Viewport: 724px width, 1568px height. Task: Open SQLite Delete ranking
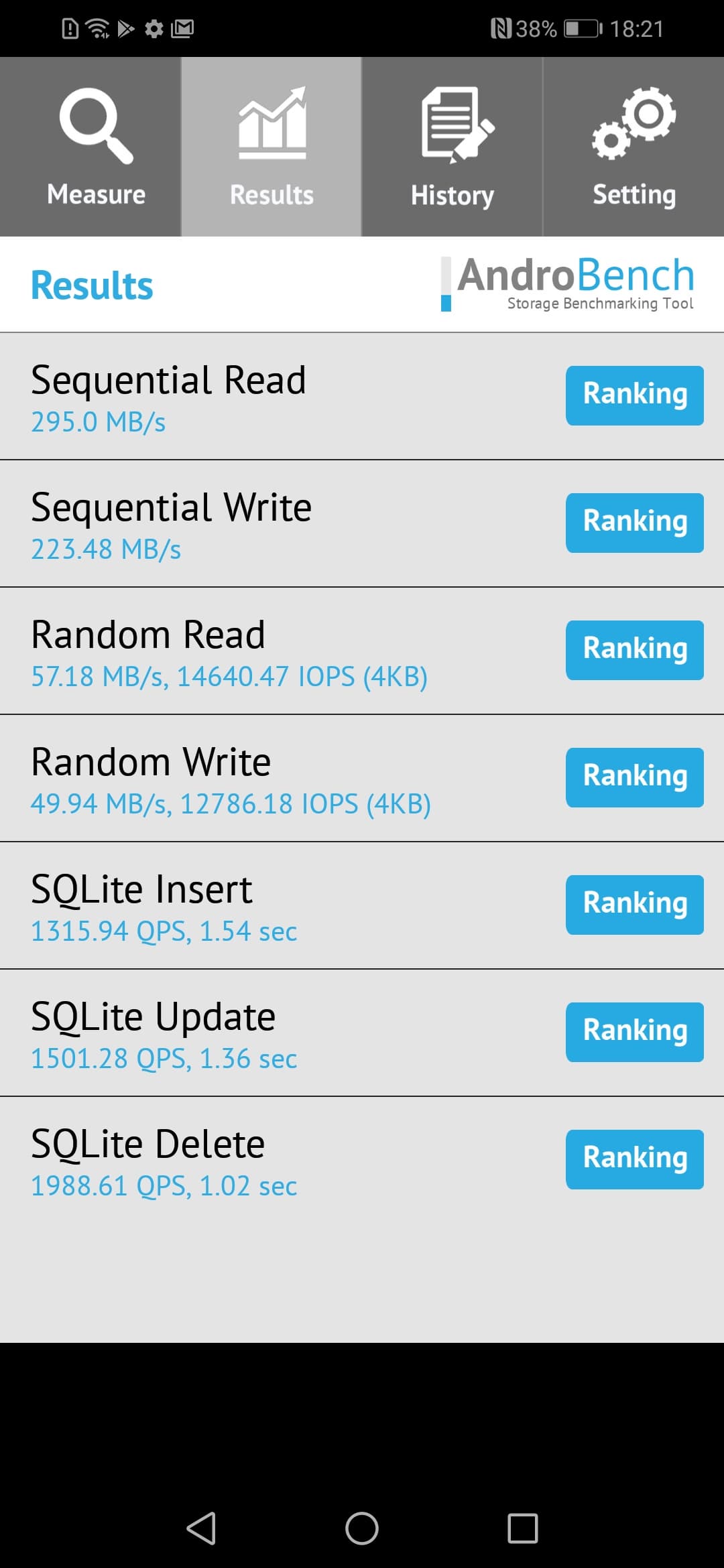(x=634, y=1159)
